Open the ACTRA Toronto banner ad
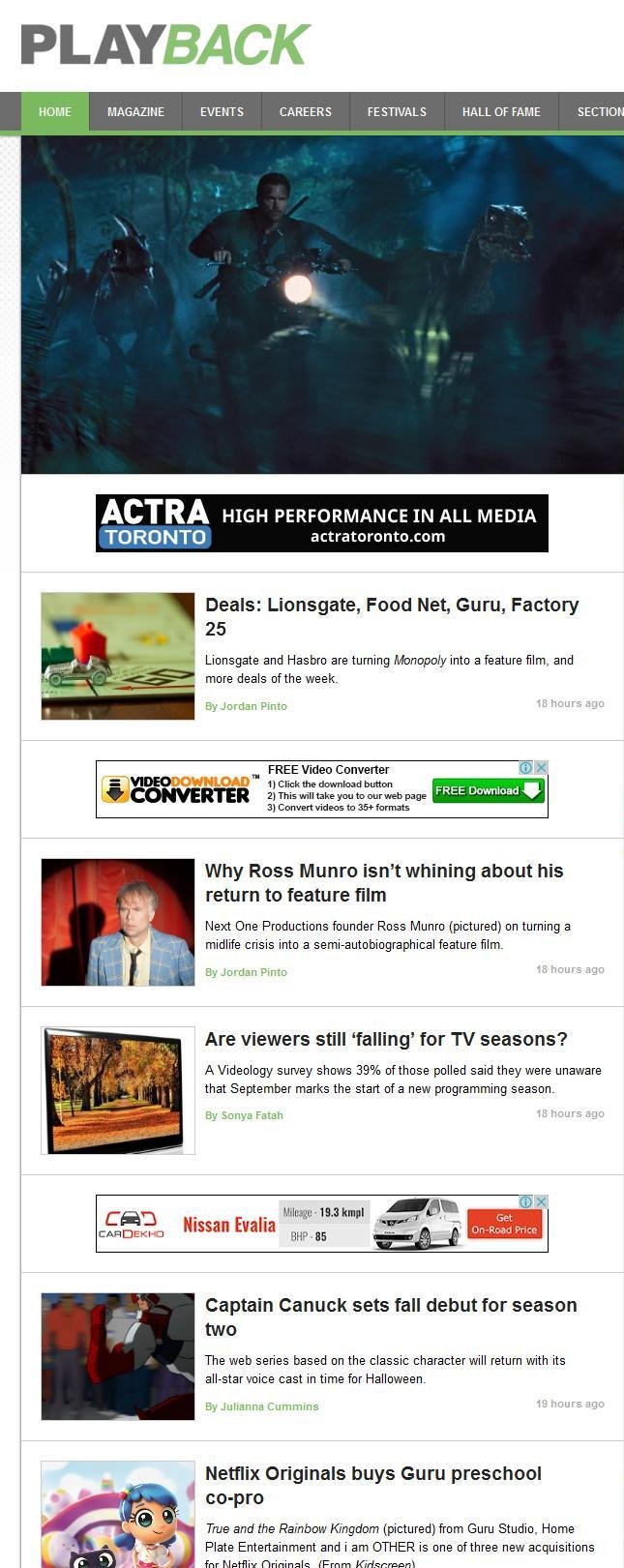The height and width of the screenshot is (1568, 624). pos(322,523)
